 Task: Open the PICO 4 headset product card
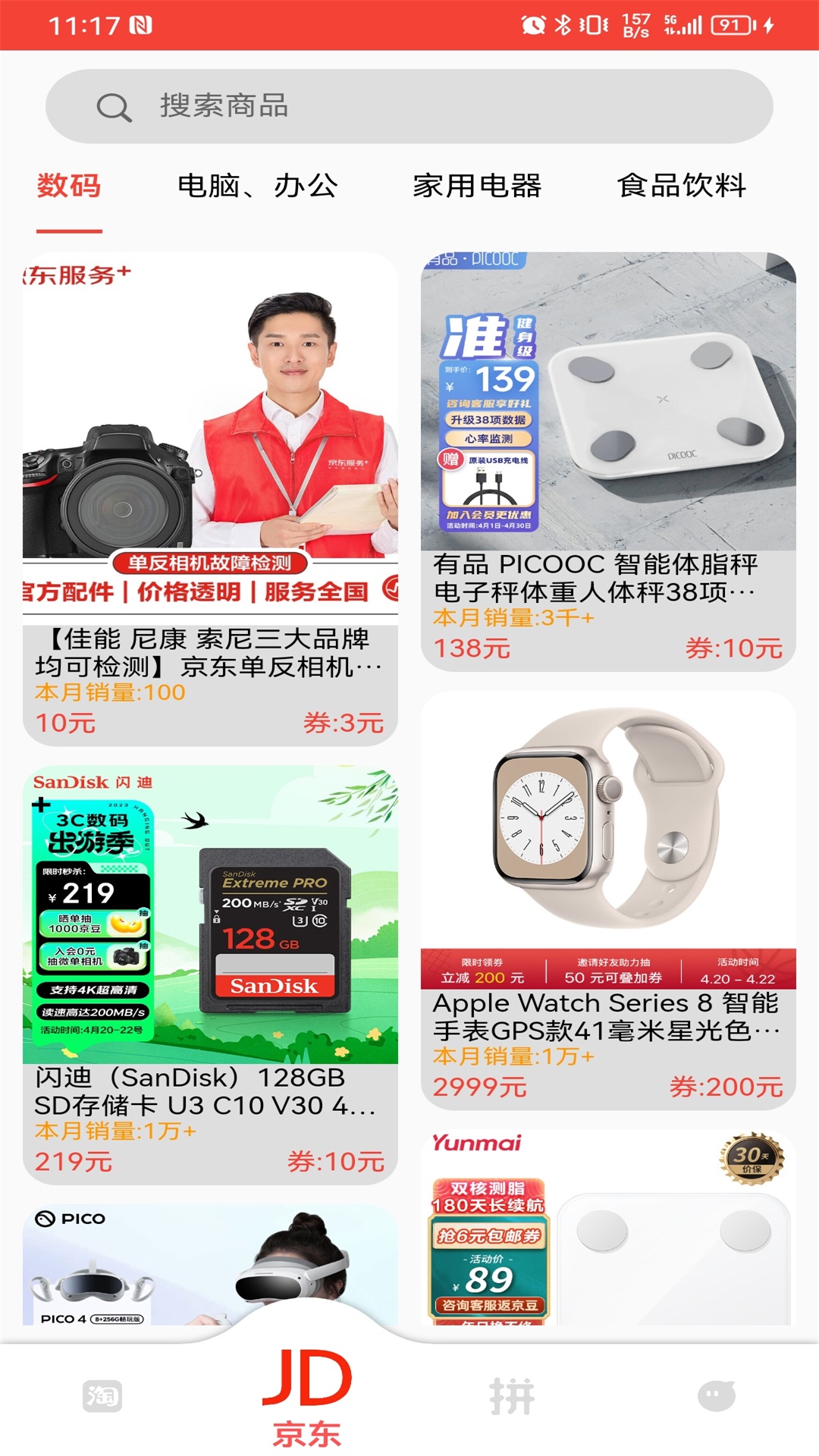210,1265
